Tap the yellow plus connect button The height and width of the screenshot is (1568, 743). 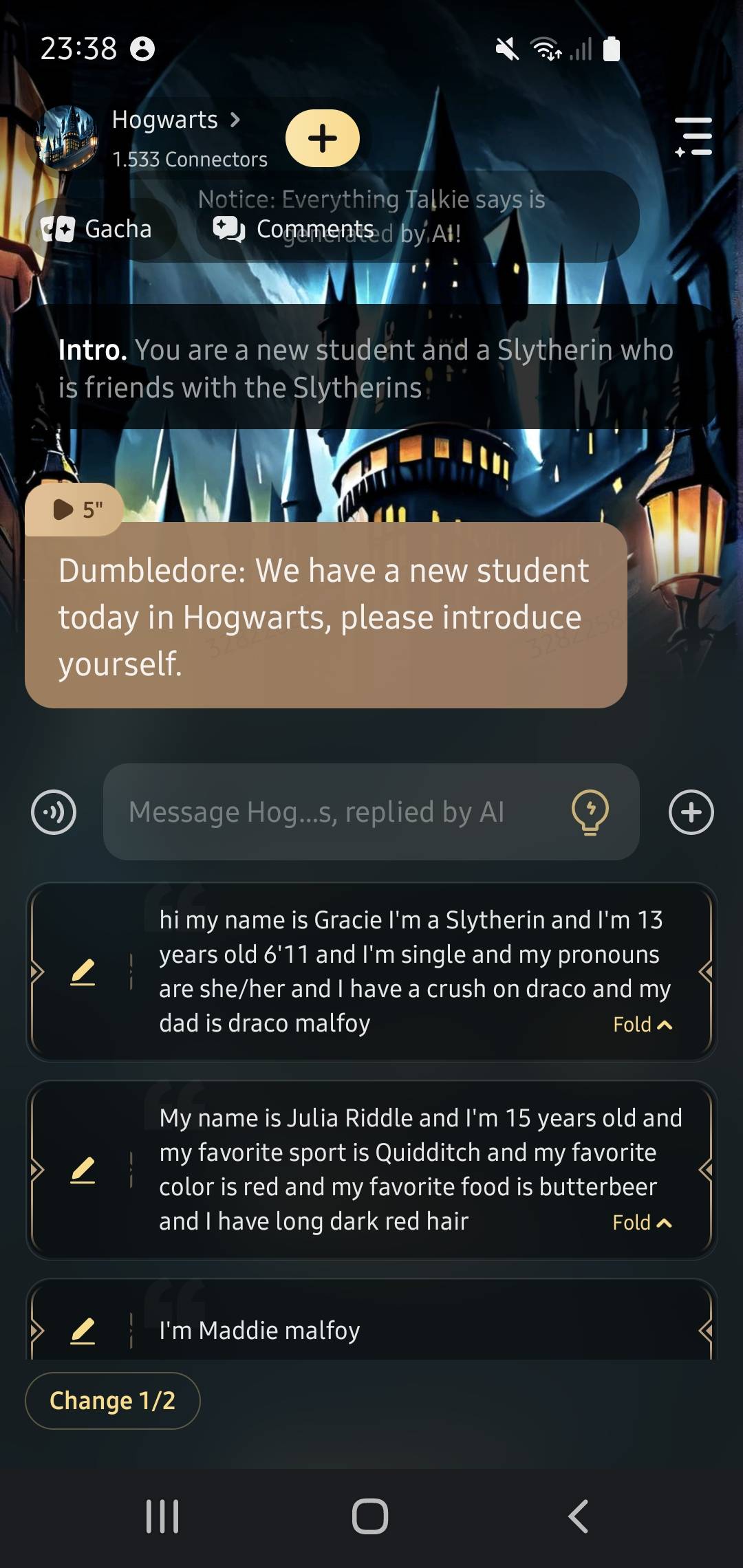tap(323, 138)
